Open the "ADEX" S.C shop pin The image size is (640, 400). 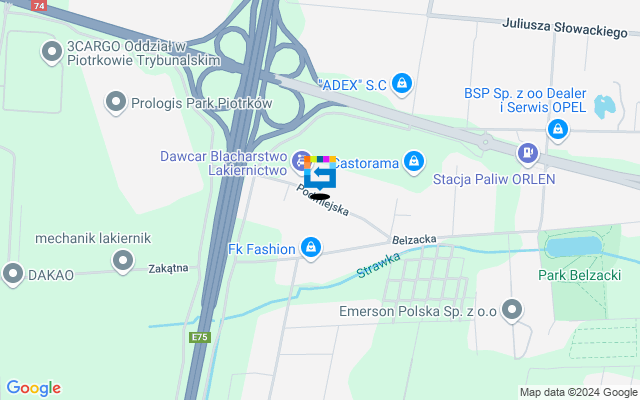coord(402,84)
